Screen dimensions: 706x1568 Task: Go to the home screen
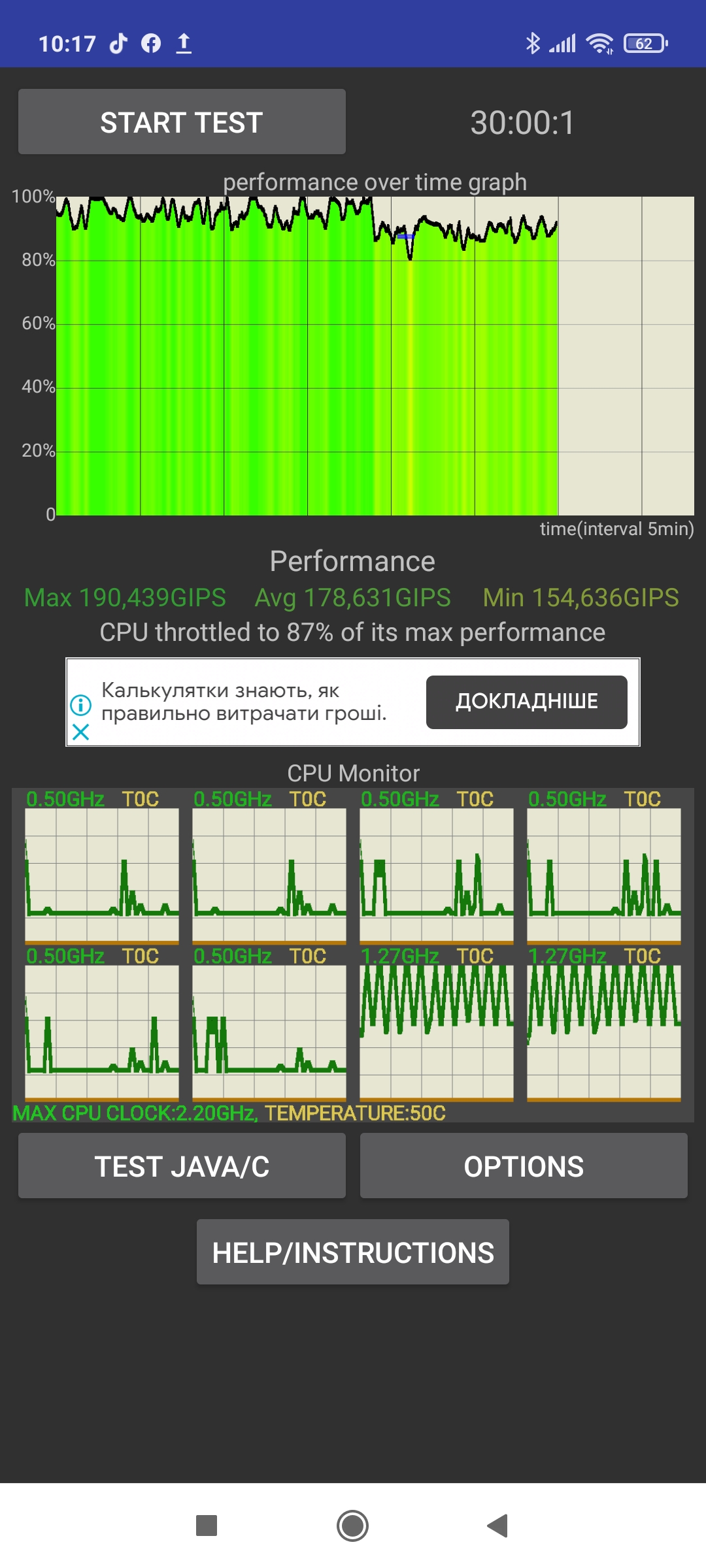353,1526
